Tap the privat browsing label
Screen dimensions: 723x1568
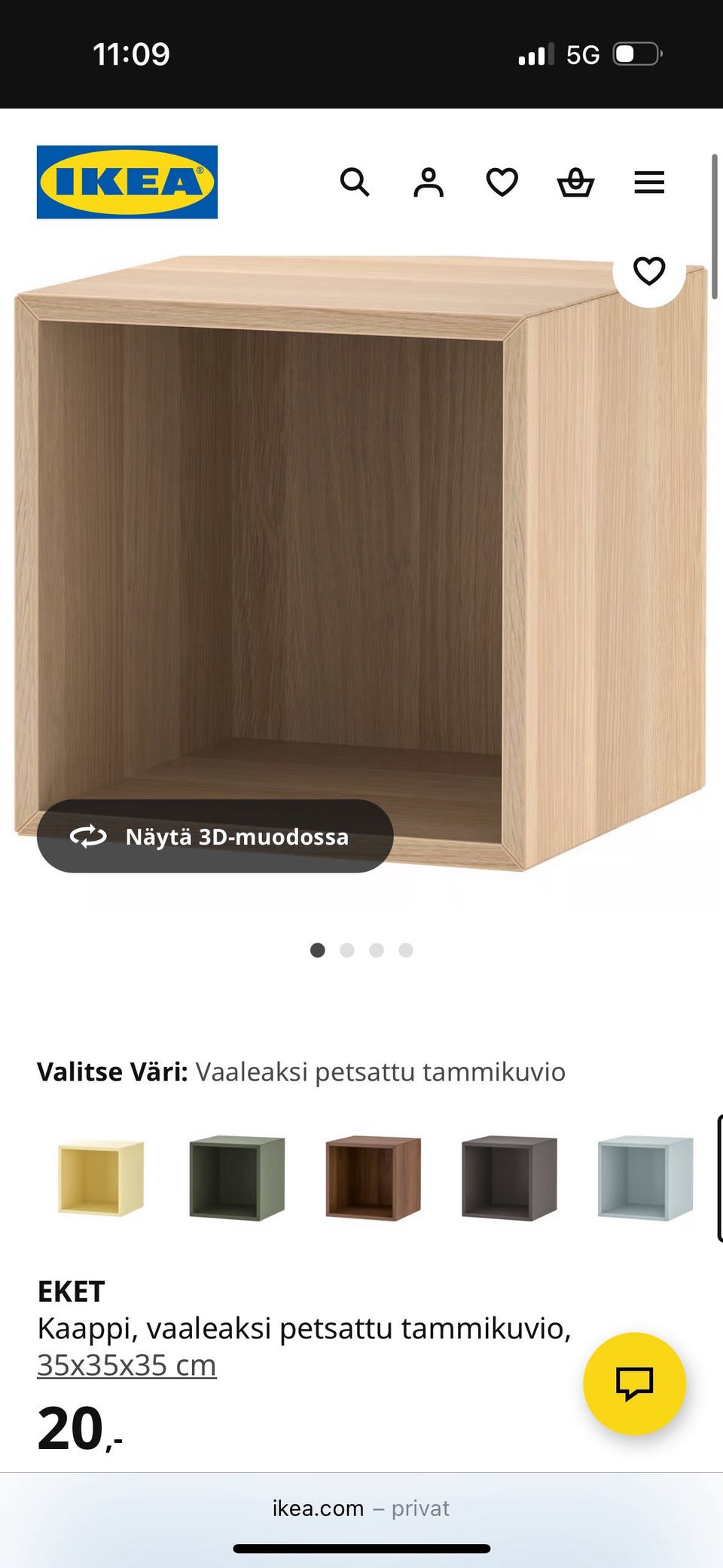tap(419, 1508)
